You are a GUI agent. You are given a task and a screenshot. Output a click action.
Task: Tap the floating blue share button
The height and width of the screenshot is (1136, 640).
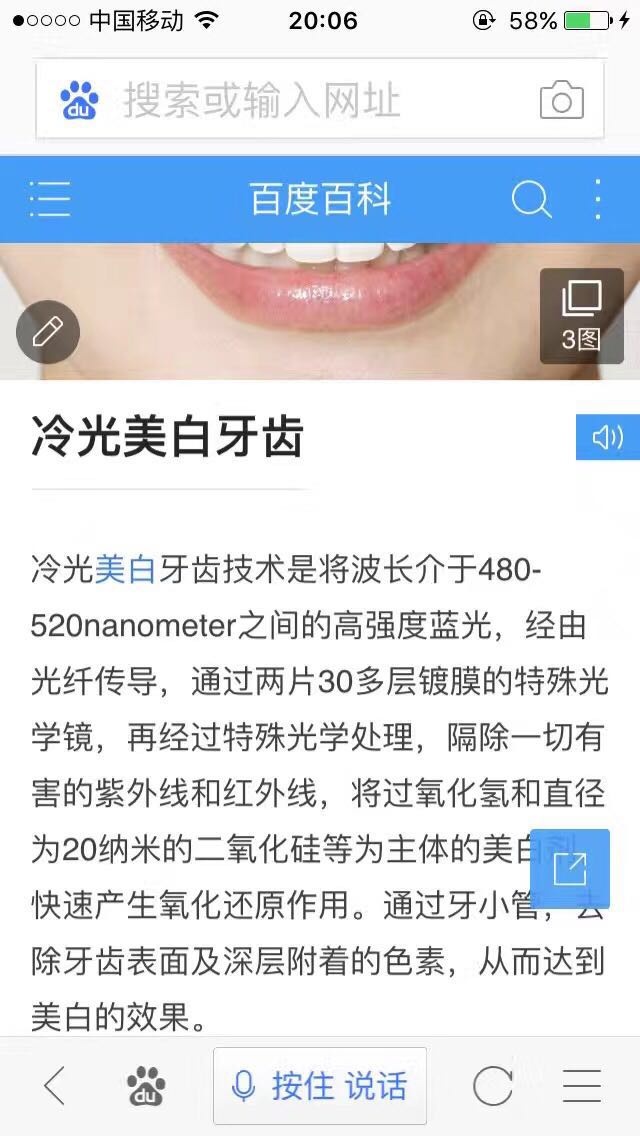(570, 869)
